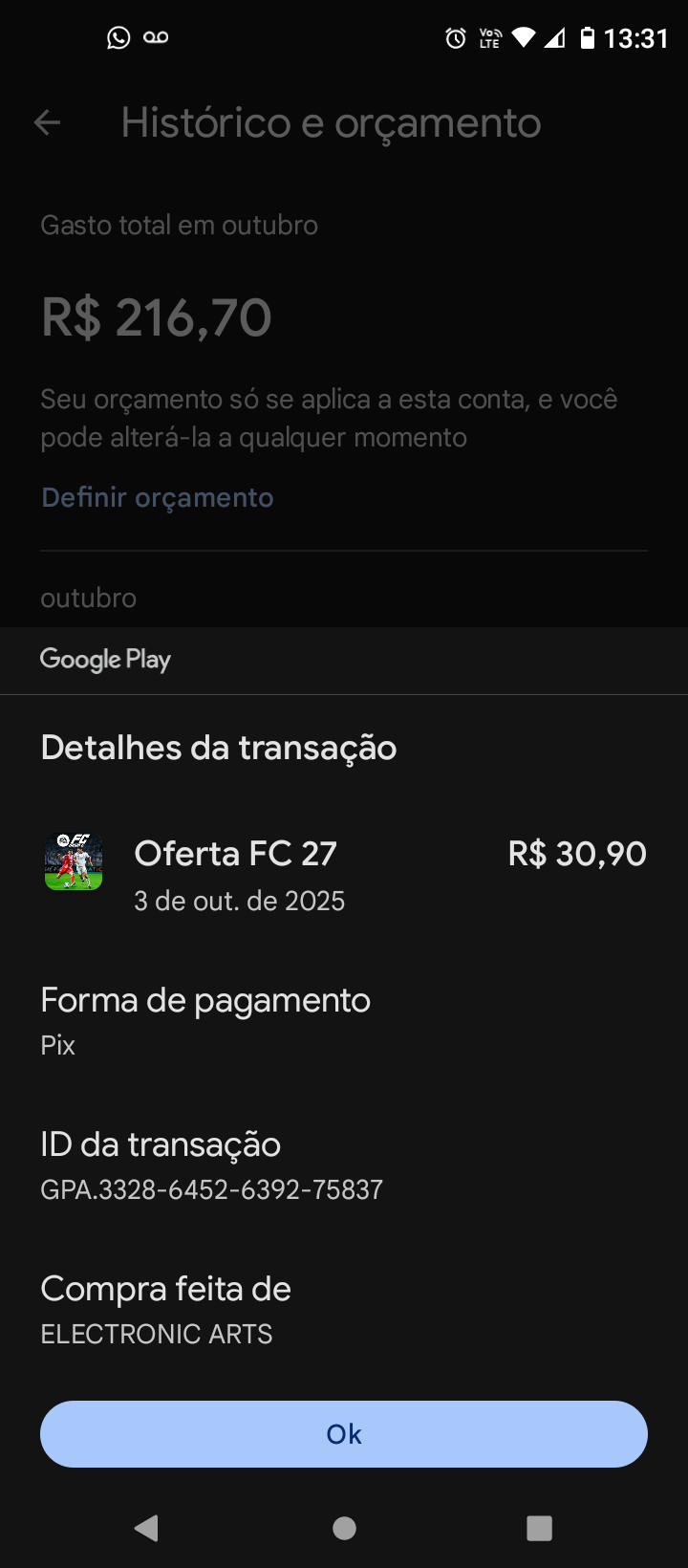The image size is (688, 1568).
Task: Tap the system back button
Action: [146, 1528]
